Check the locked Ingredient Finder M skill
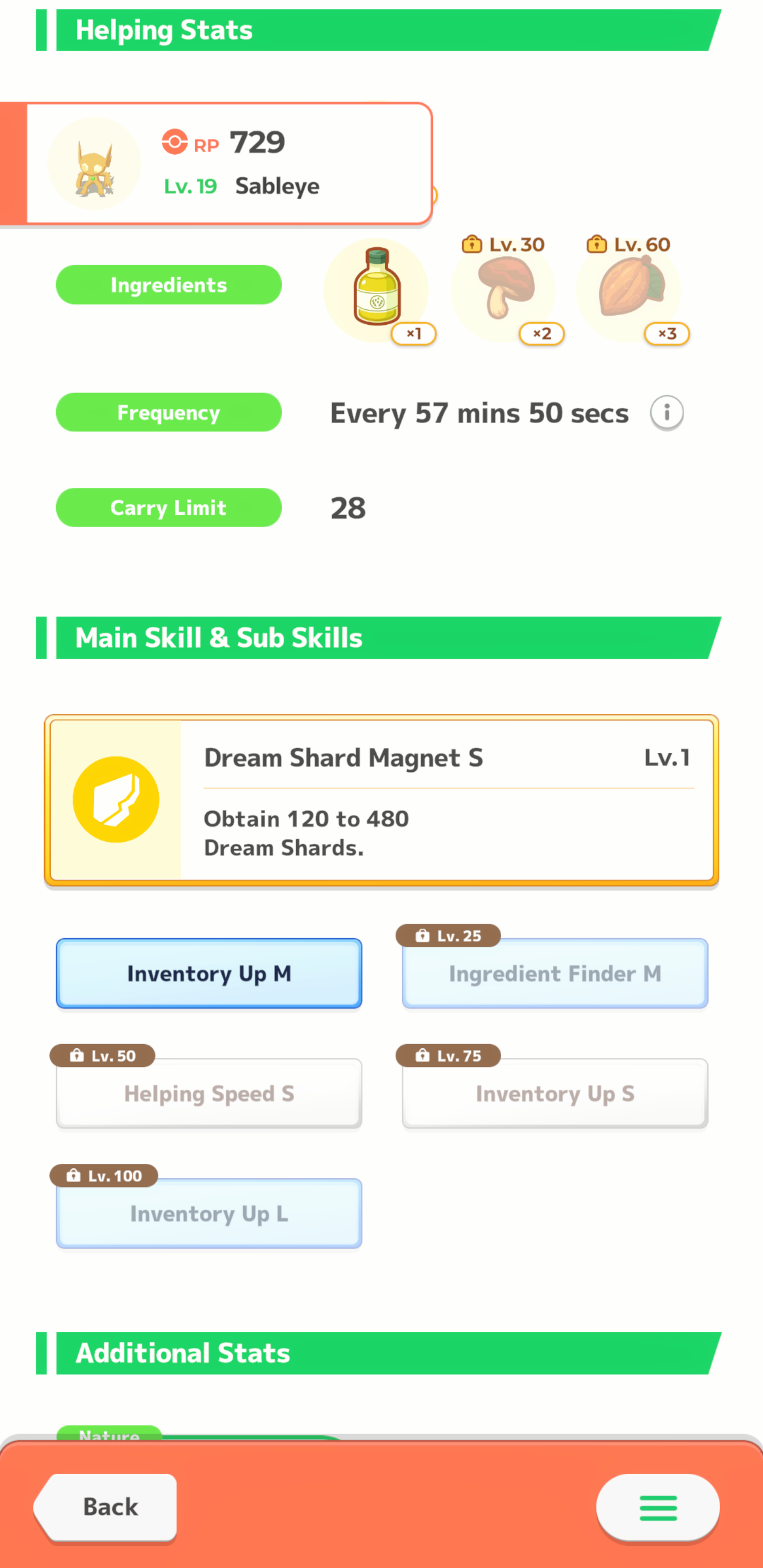 [555, 973]
